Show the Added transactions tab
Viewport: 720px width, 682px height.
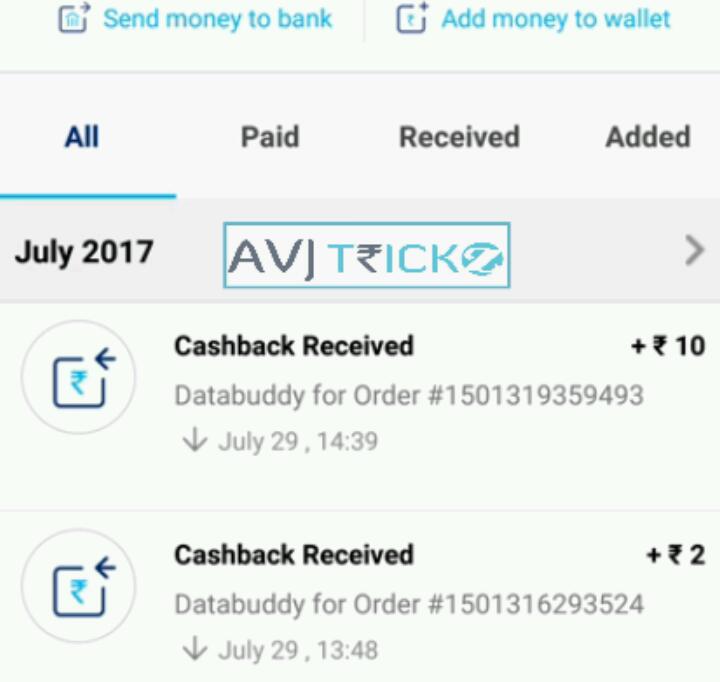coord(647,137)
